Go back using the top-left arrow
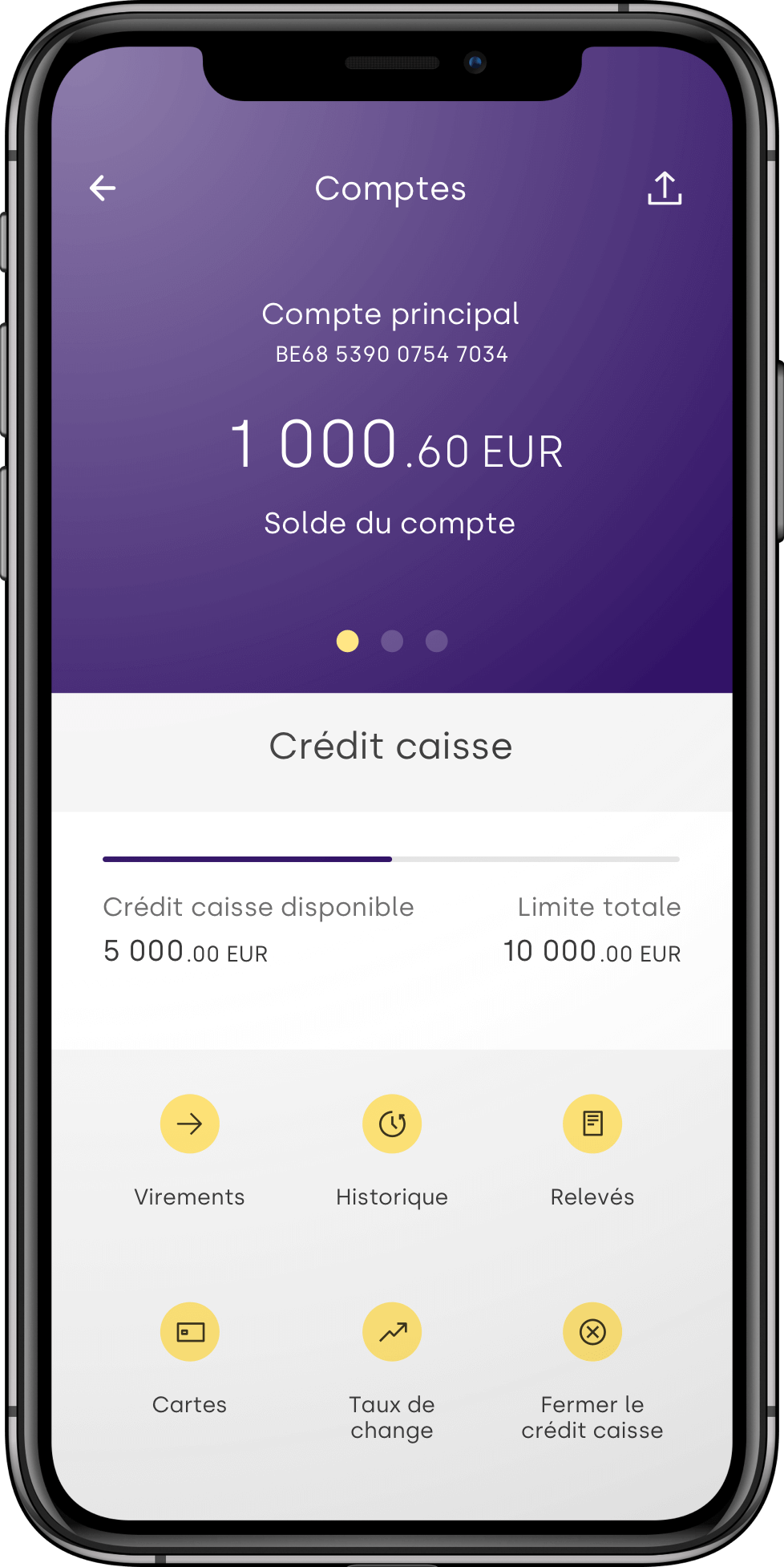This screenshot has height=1567, width=784. click(x=103, y=188)
